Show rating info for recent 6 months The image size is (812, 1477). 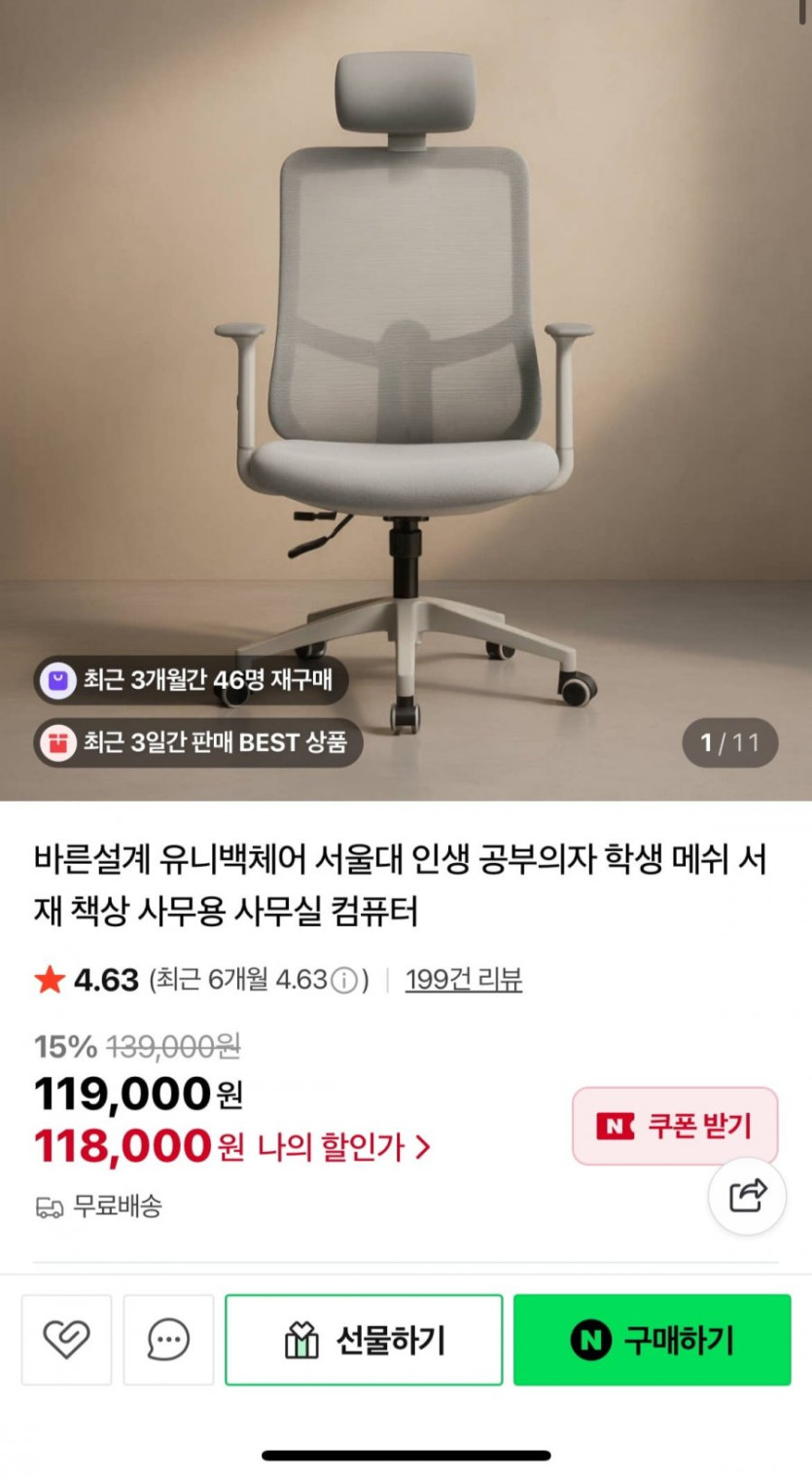343,981
